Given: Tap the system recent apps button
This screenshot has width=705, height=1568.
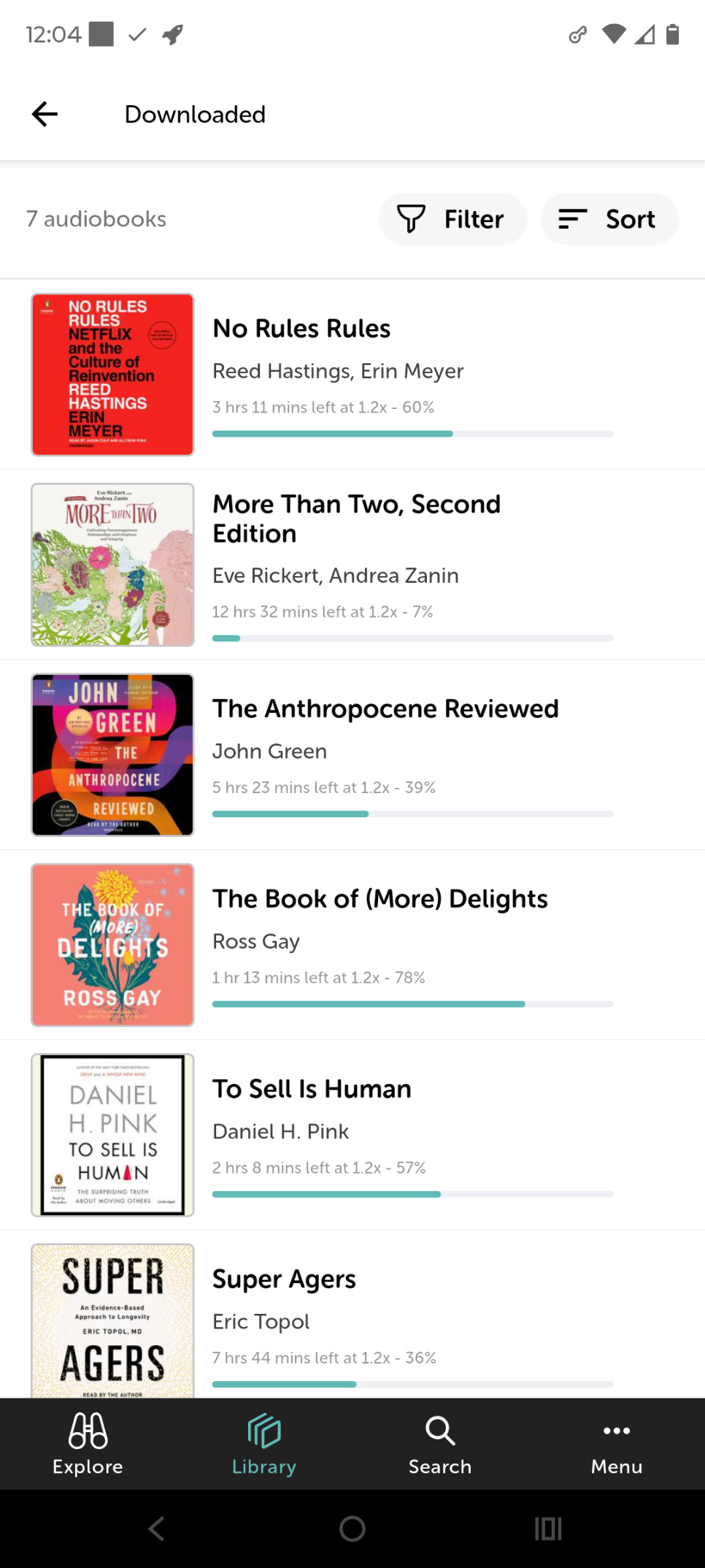Looking at the screenshot, I should (548, 1529).
